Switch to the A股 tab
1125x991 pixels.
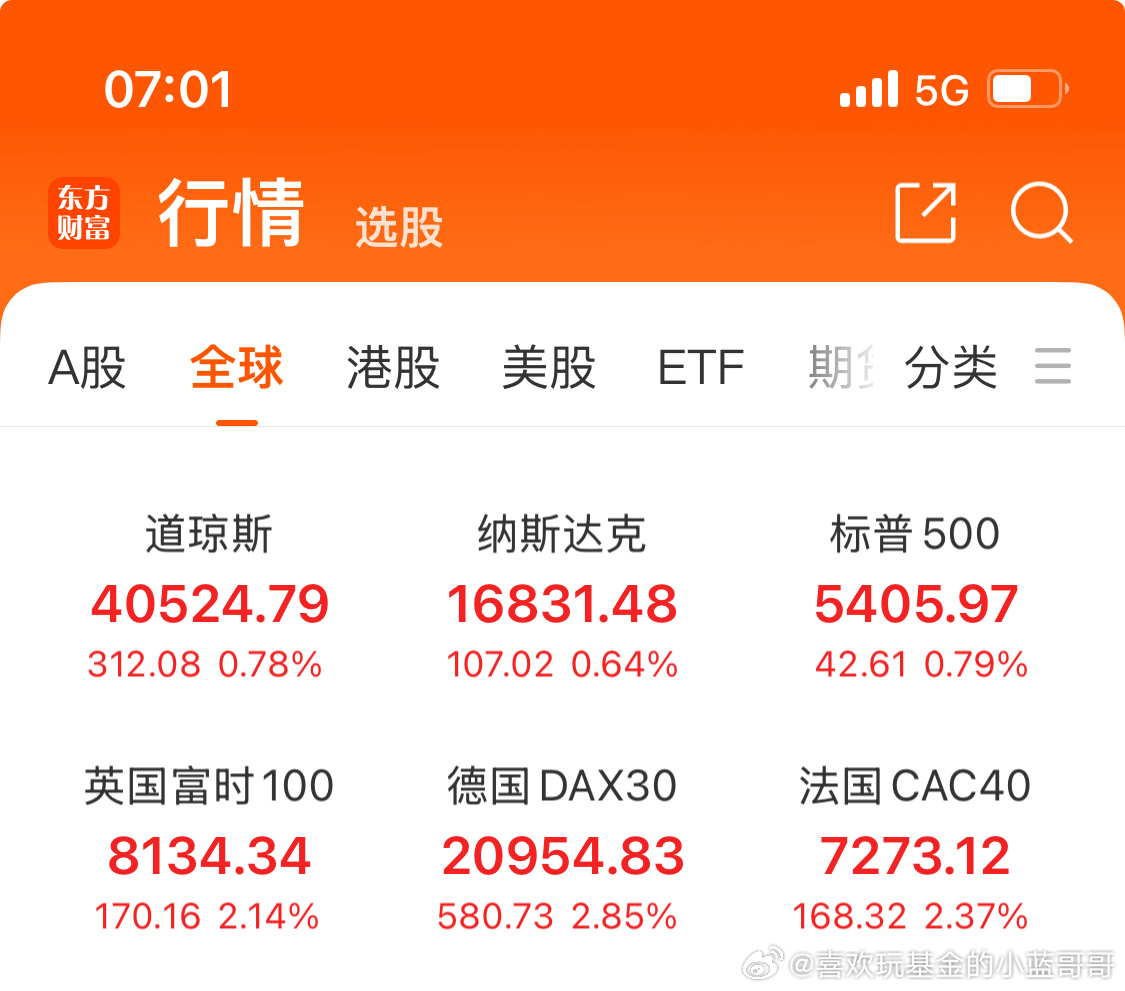(x=88, y=368)
